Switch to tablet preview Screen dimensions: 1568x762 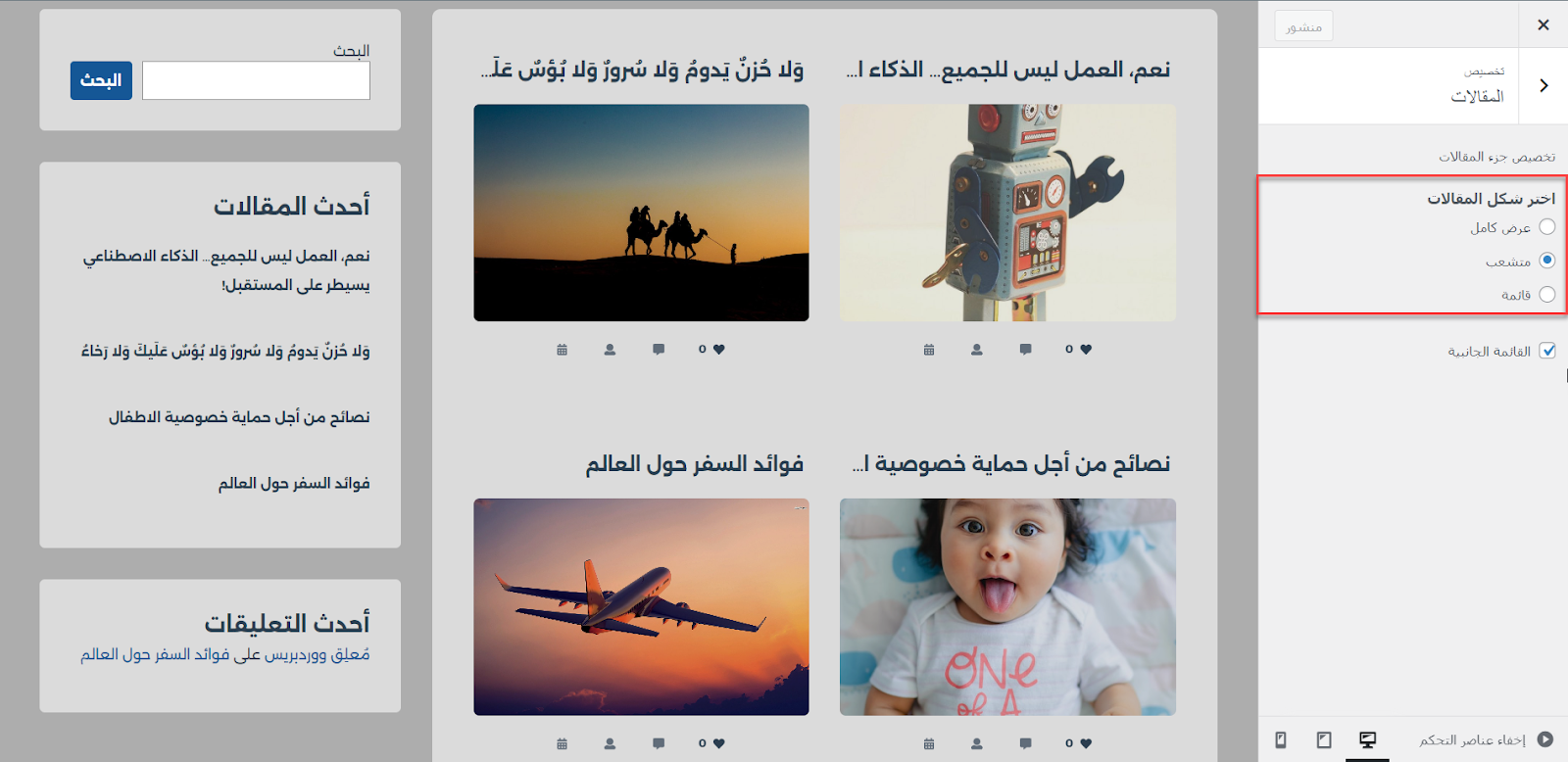tap(1324, 739)
